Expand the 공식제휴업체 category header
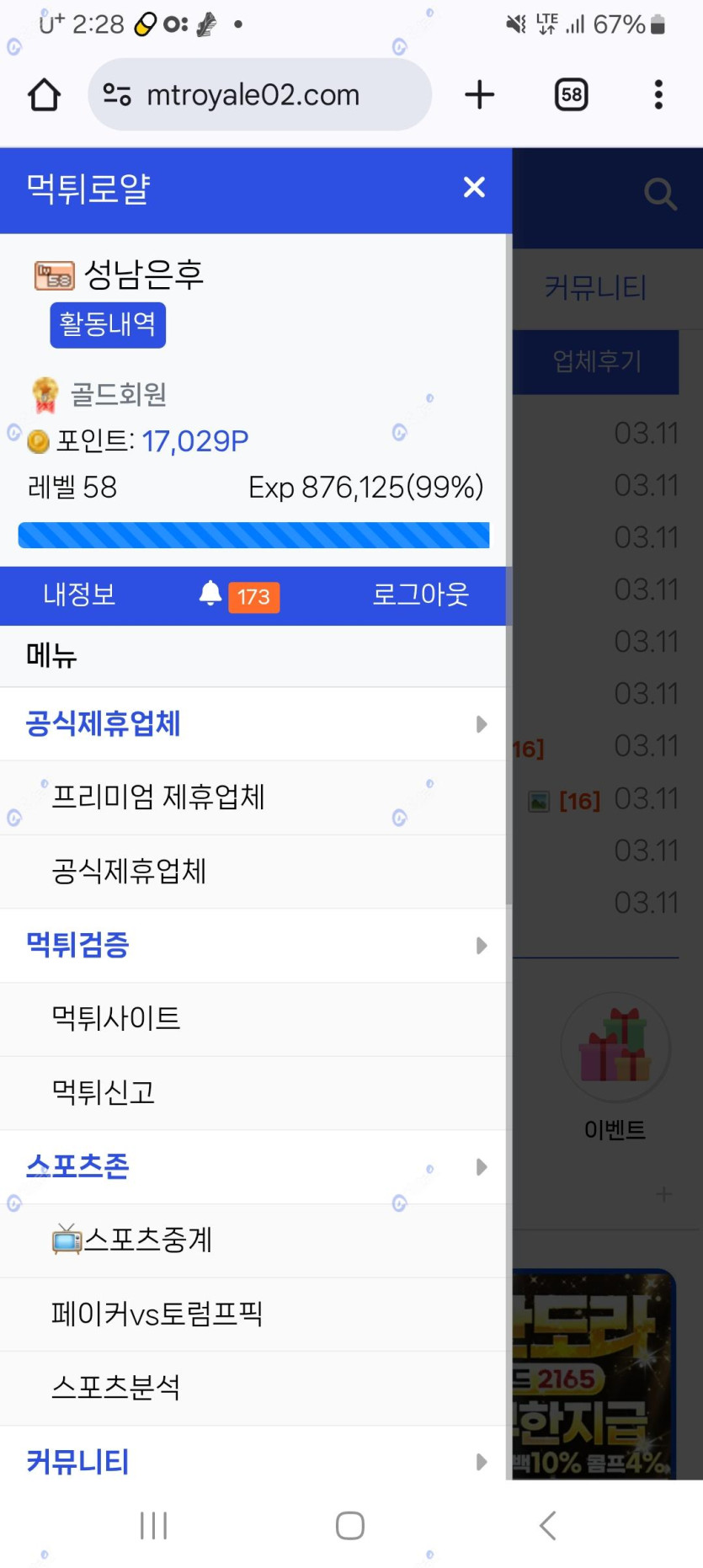Viewport: 703px width, 1568px height. (253, 724)
